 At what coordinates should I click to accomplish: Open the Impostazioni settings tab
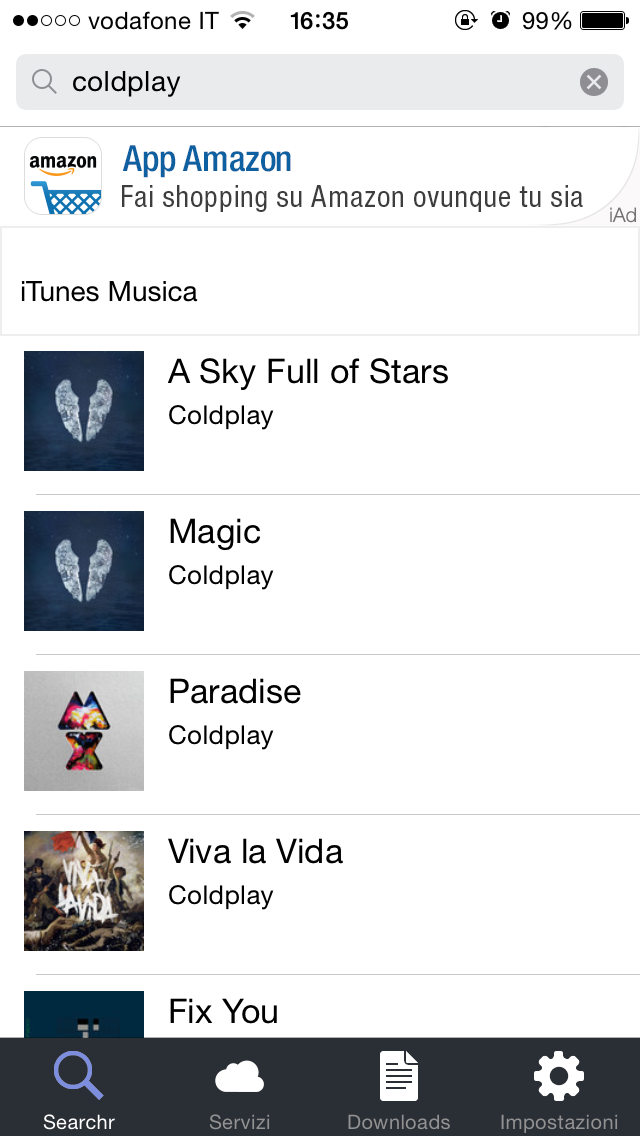(559, 1088)
